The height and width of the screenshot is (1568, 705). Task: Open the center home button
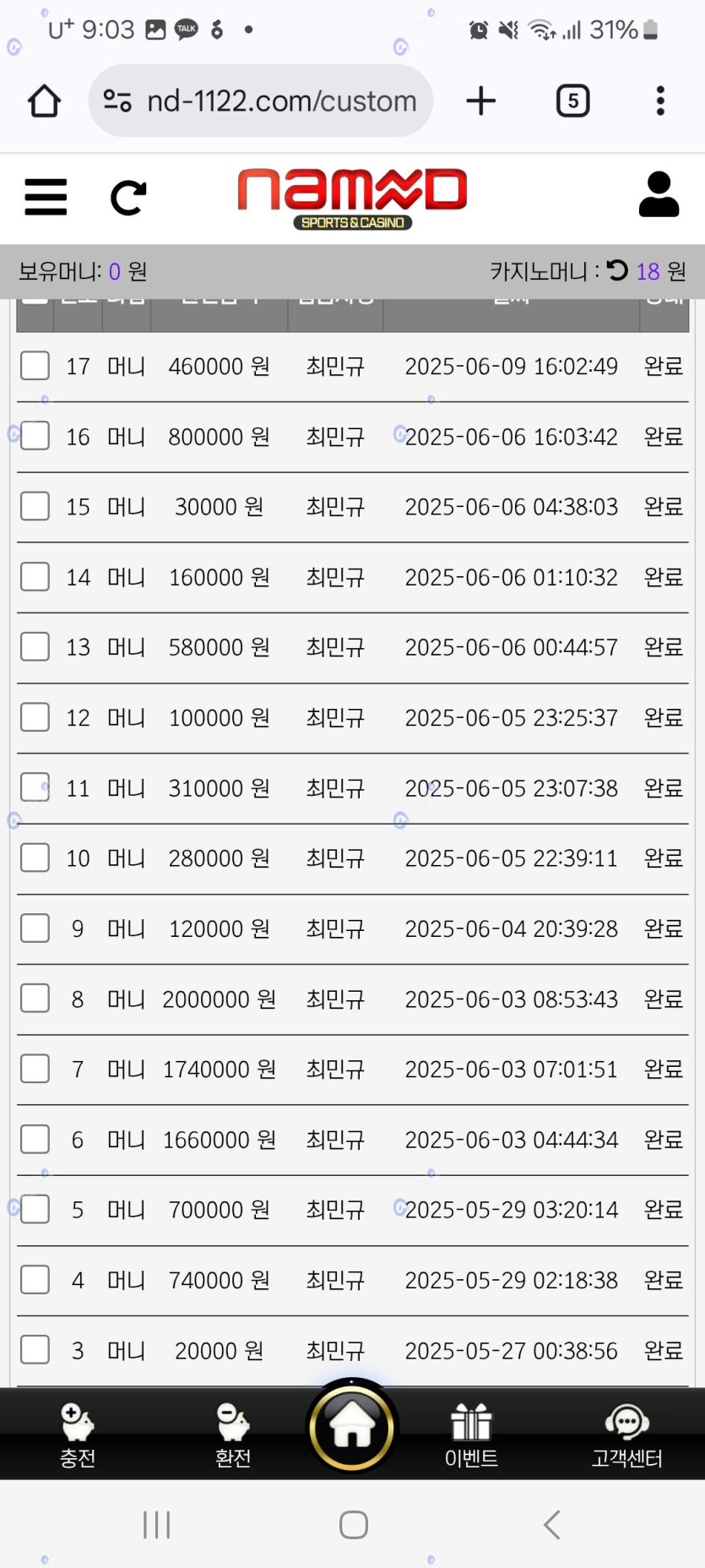point(352,1426)
